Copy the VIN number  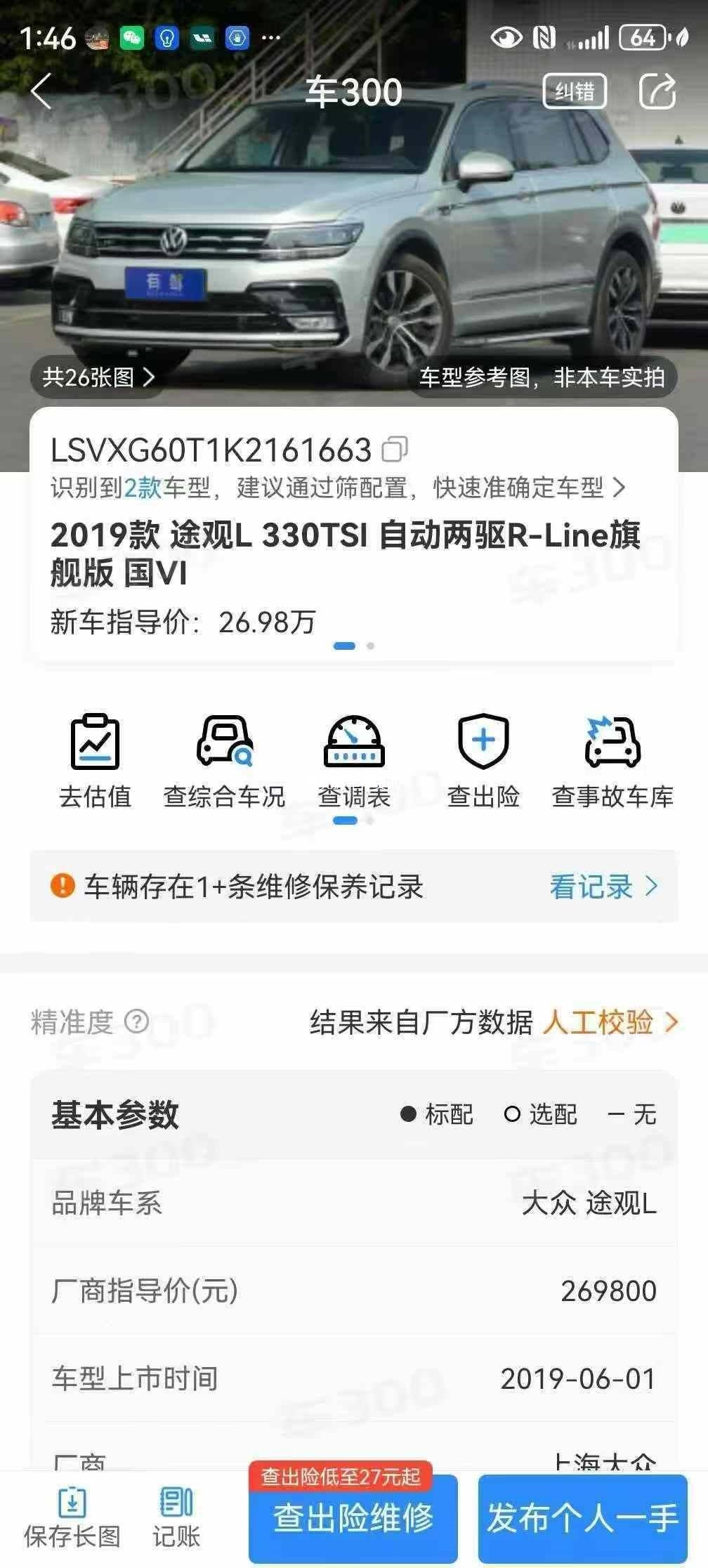point(394,450)
